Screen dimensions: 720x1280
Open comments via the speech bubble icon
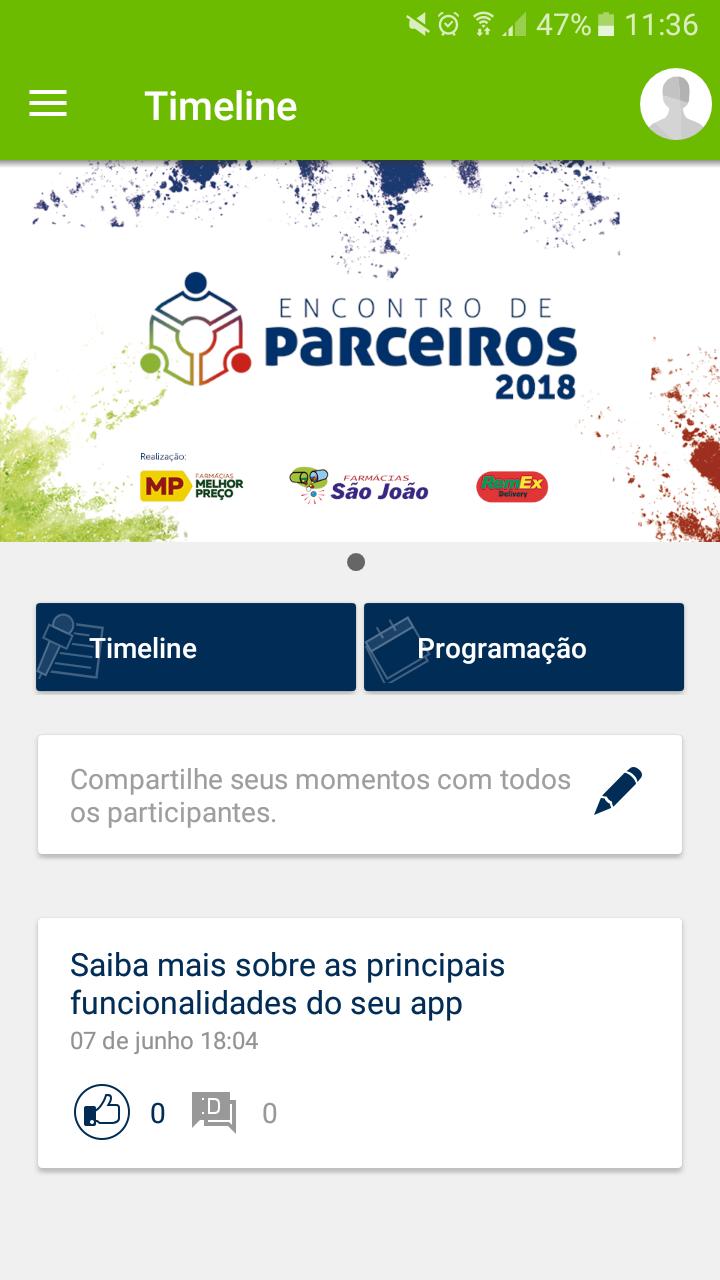pyautogui.click(x=213, y=1112)
